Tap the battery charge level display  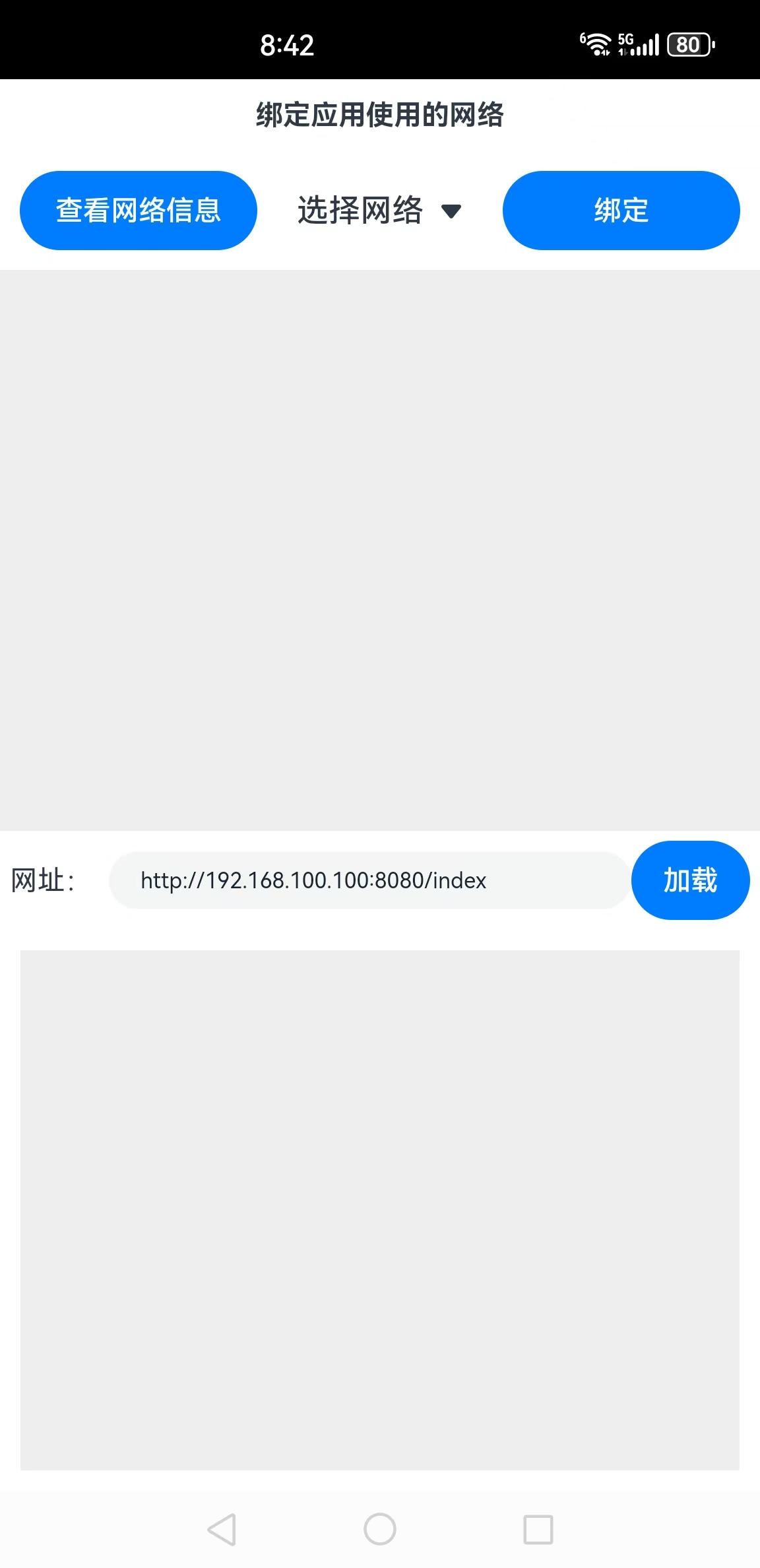tap(687, 44)
